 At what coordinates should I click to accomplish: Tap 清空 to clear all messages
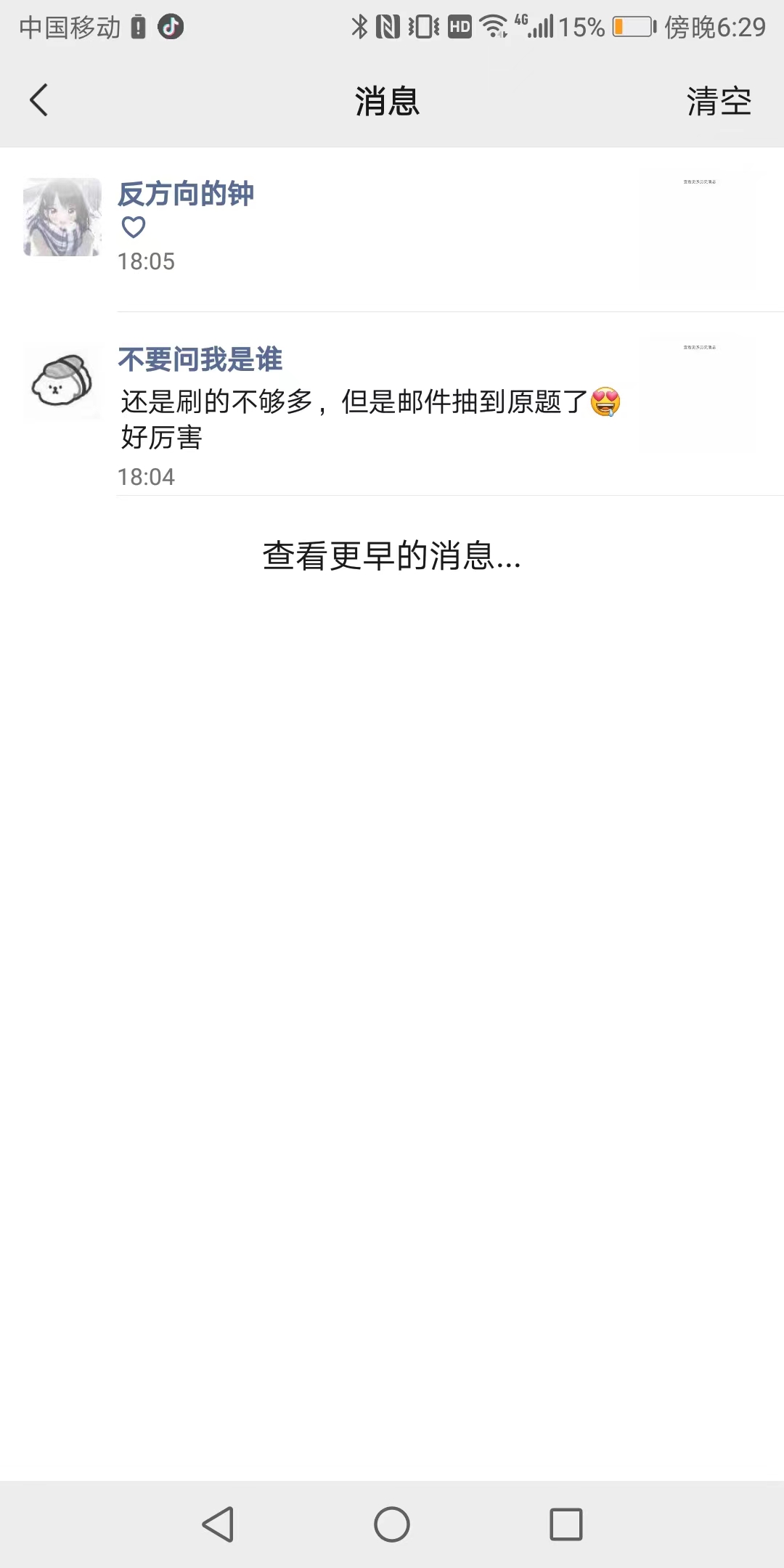coord(717,102)
